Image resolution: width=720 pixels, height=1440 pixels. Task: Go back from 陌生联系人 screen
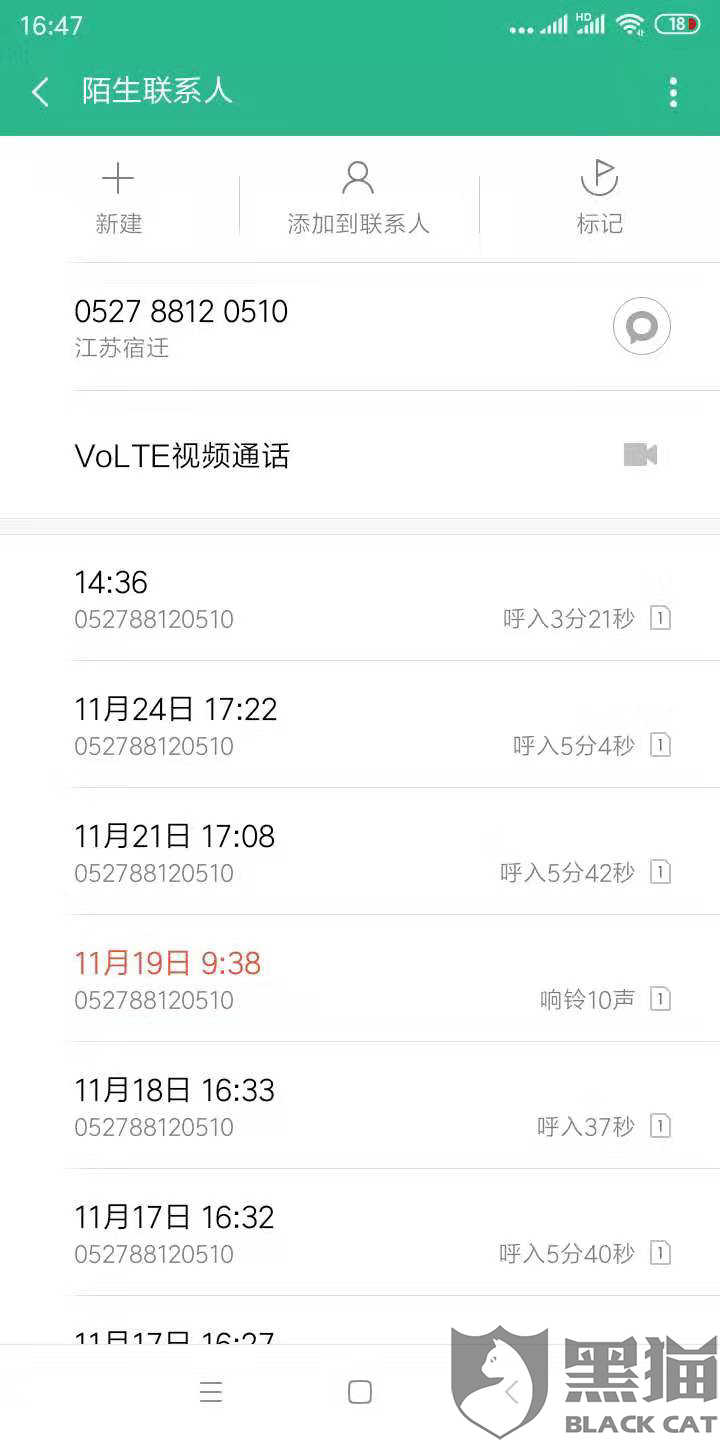point(40,93)
